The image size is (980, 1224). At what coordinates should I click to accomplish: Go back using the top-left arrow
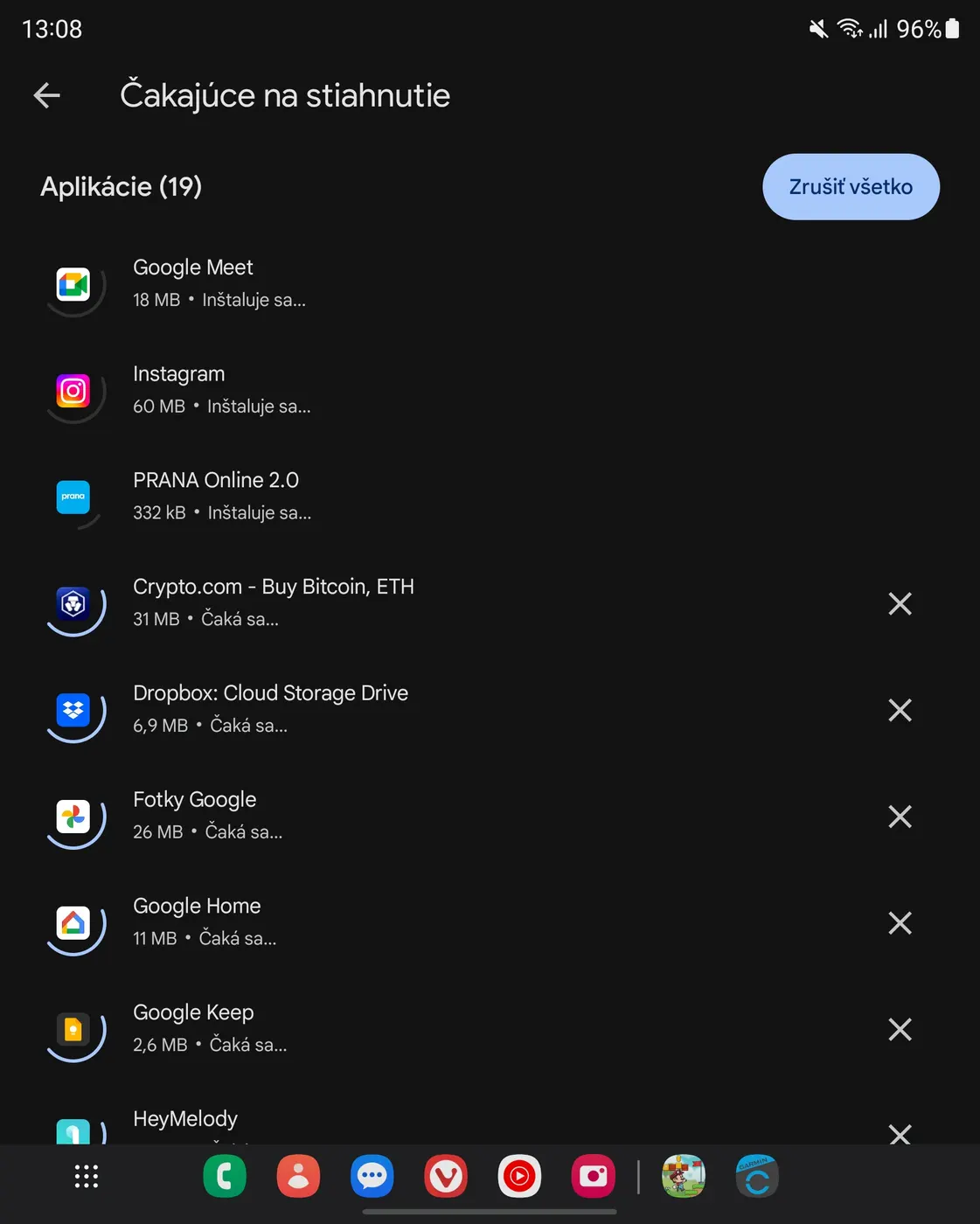click(47, 95)
